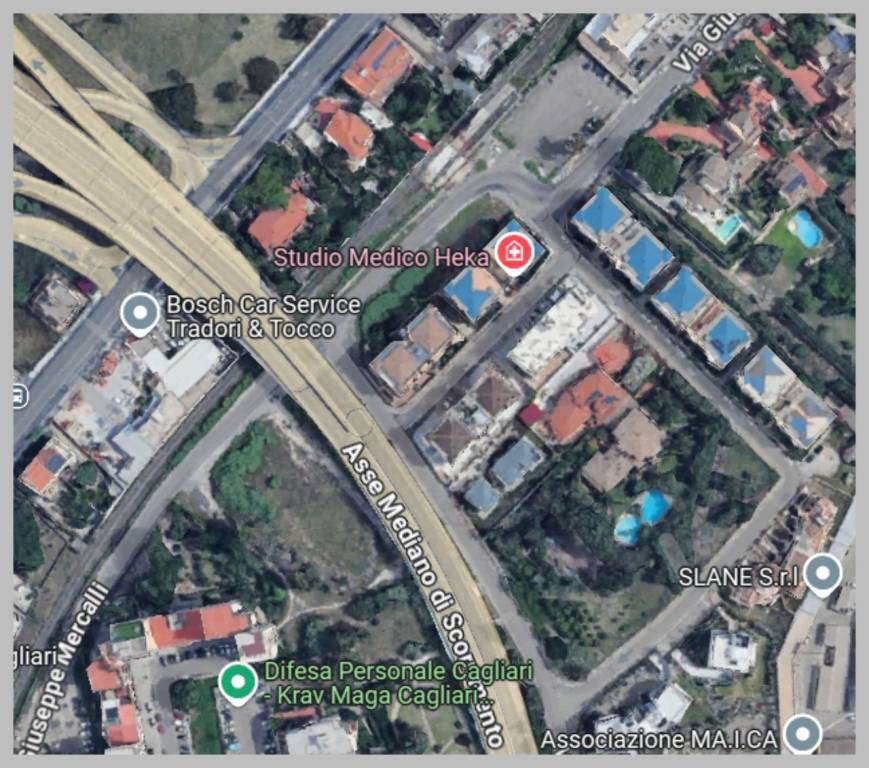This screenshot has width=869, height=768.
Task: Select the Associazione MA.I.CA marker
Action: click(x=802, y=733)
